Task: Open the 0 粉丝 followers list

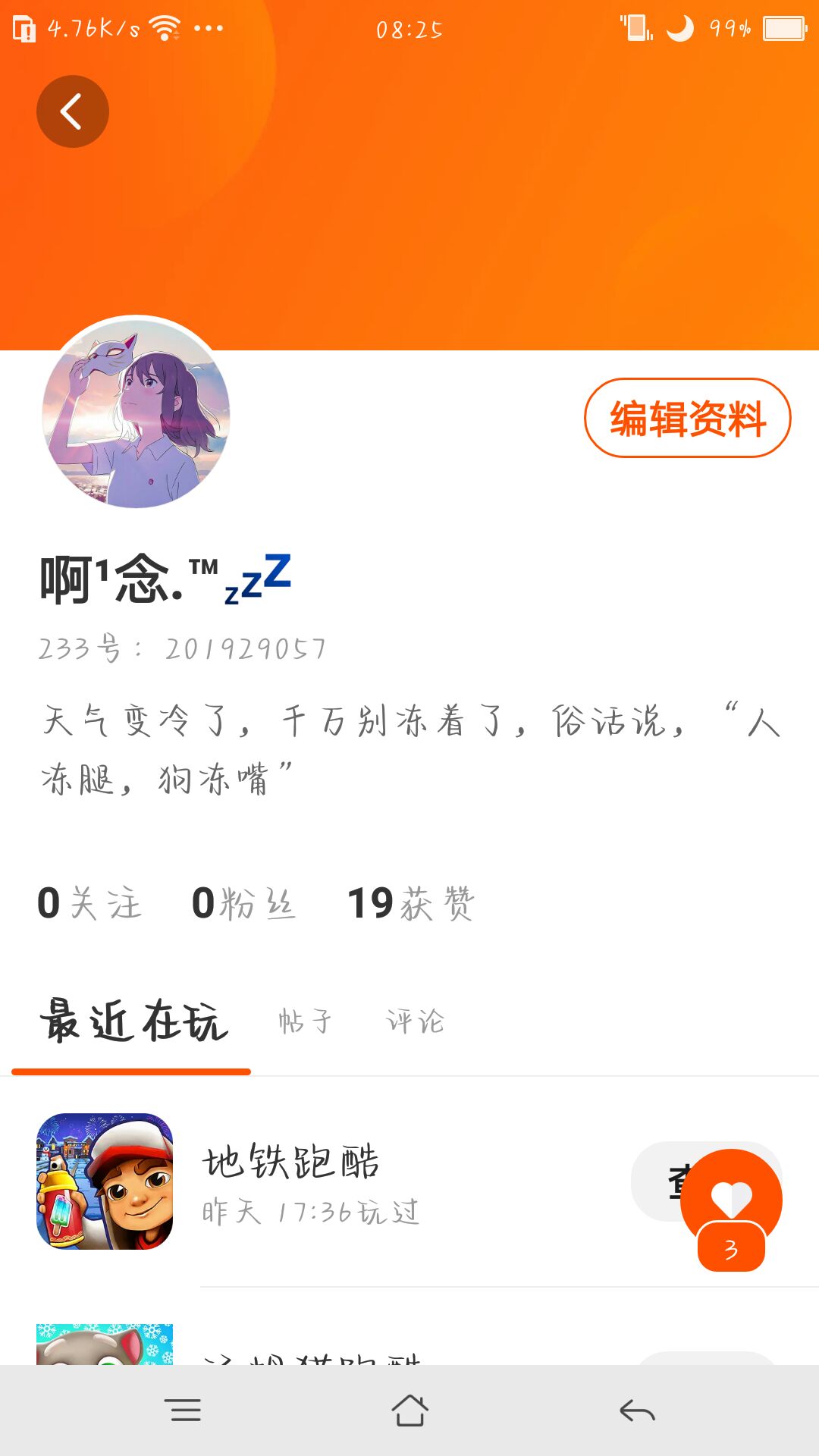Action: coord(243,903)
